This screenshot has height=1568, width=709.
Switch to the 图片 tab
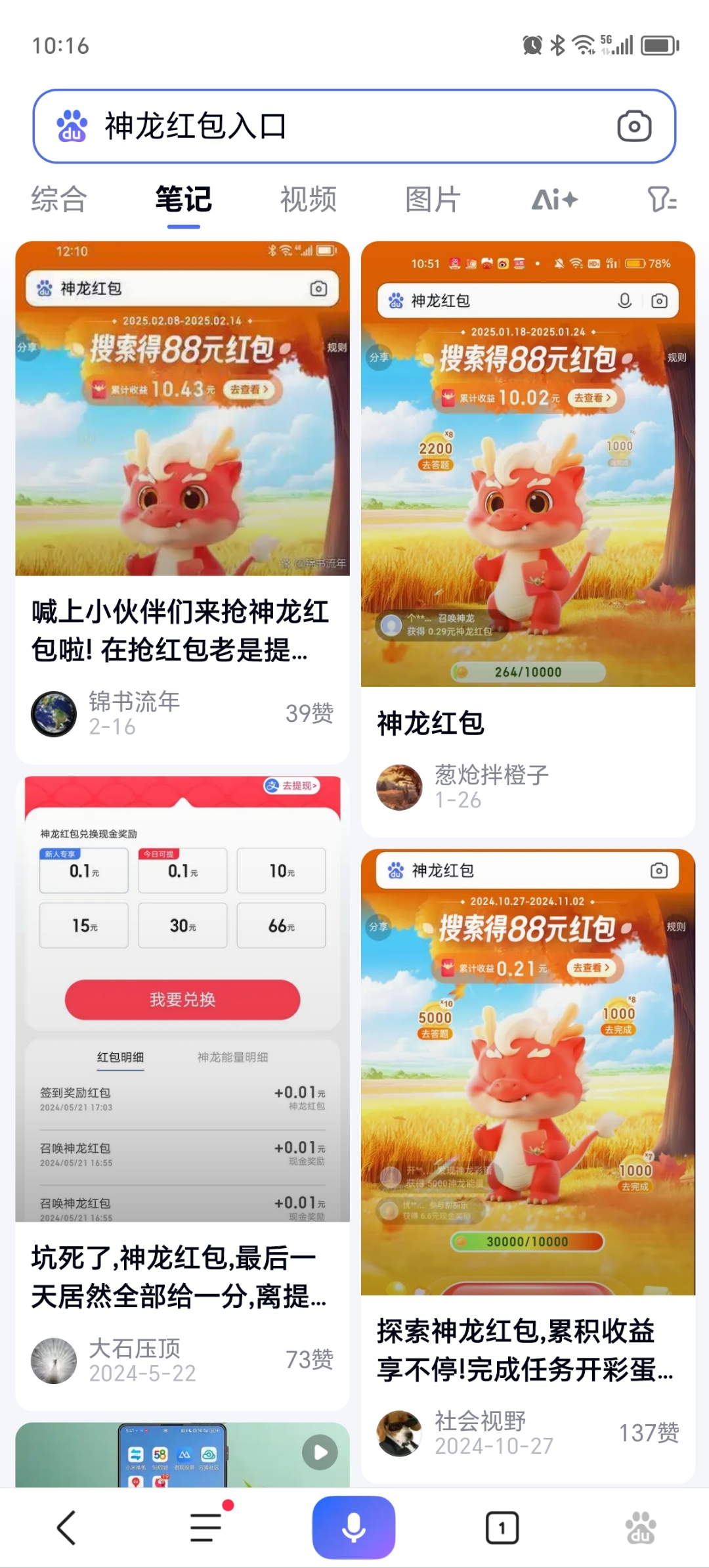(433, 200)
